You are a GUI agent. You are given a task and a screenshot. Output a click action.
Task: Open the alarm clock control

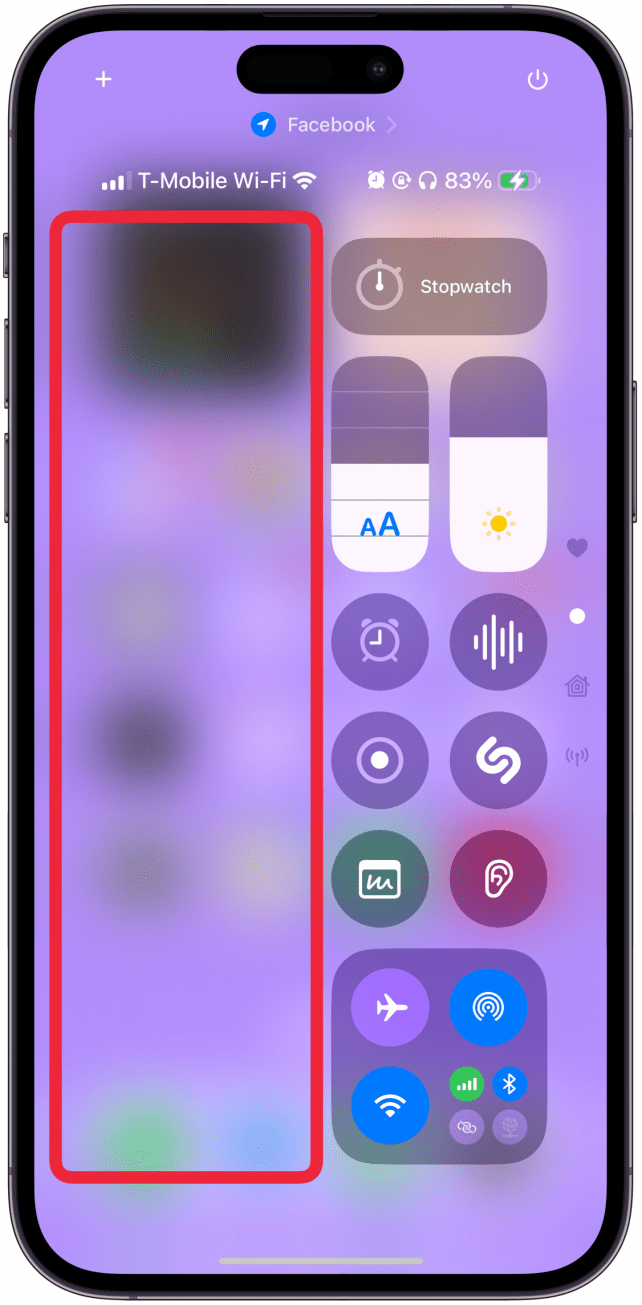pyautogui.click(x=379, y=643)
